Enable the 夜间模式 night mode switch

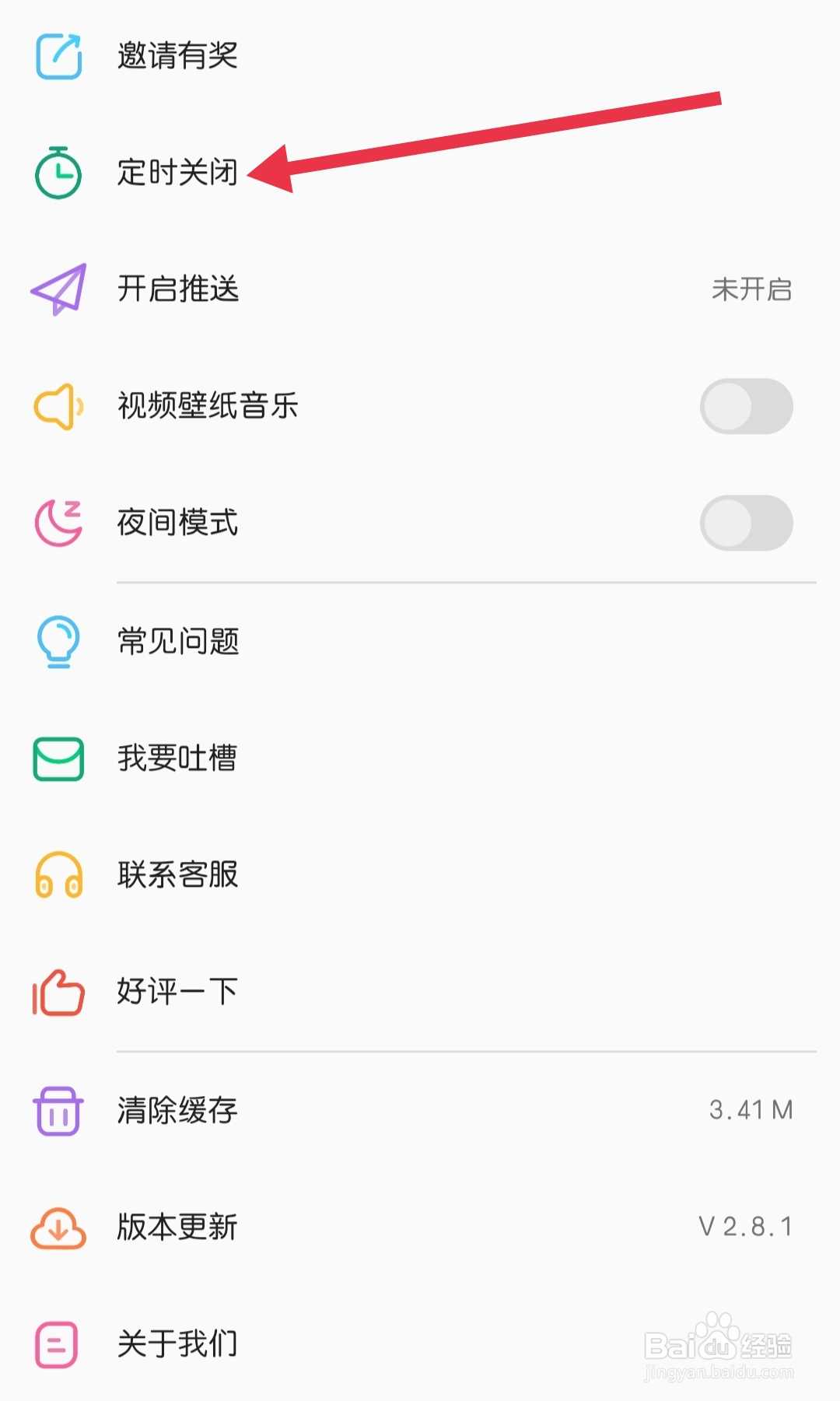746,523
